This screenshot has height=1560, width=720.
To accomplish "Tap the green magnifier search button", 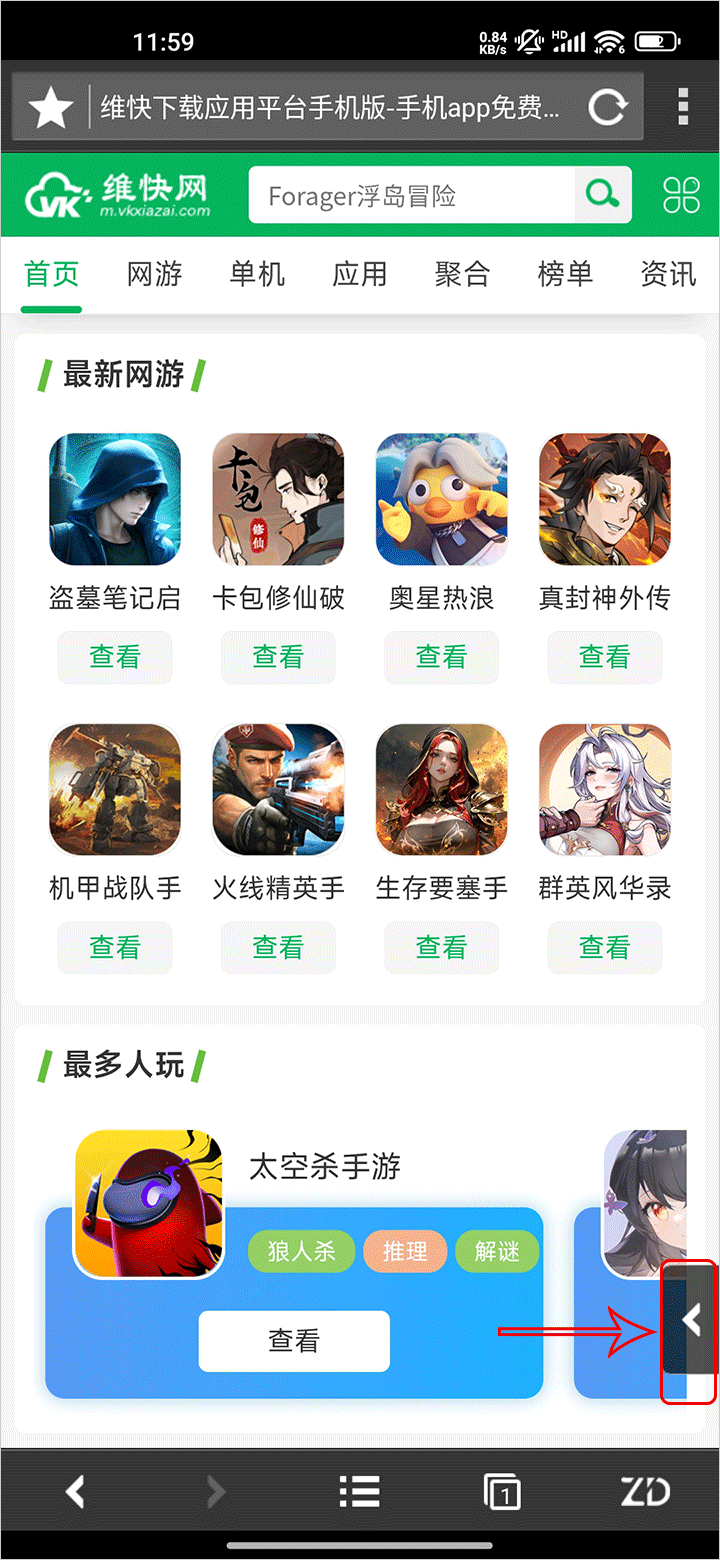I will [603, 195].
